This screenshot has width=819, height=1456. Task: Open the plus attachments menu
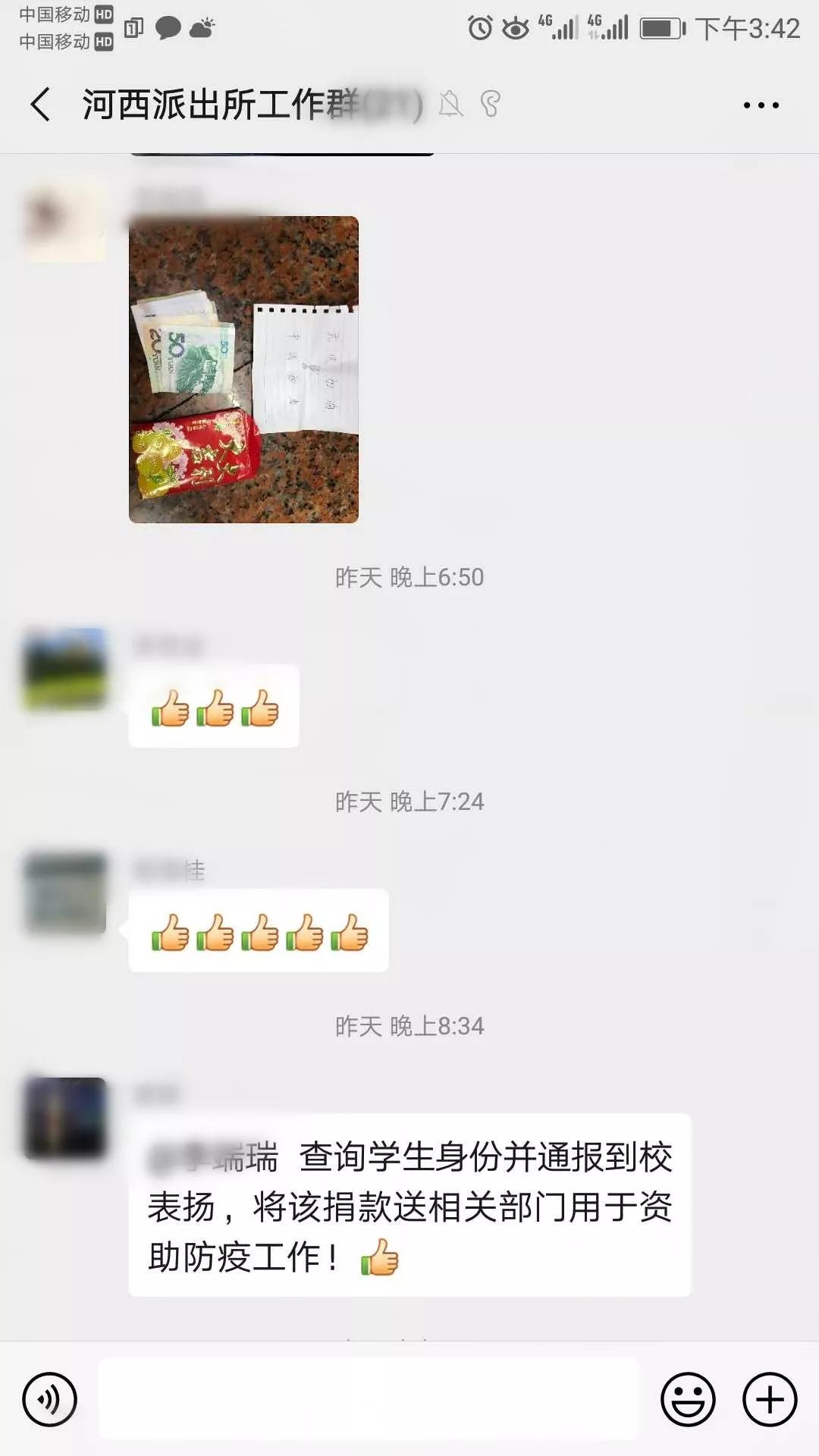pyautogui.click(x=770, y=1399)
